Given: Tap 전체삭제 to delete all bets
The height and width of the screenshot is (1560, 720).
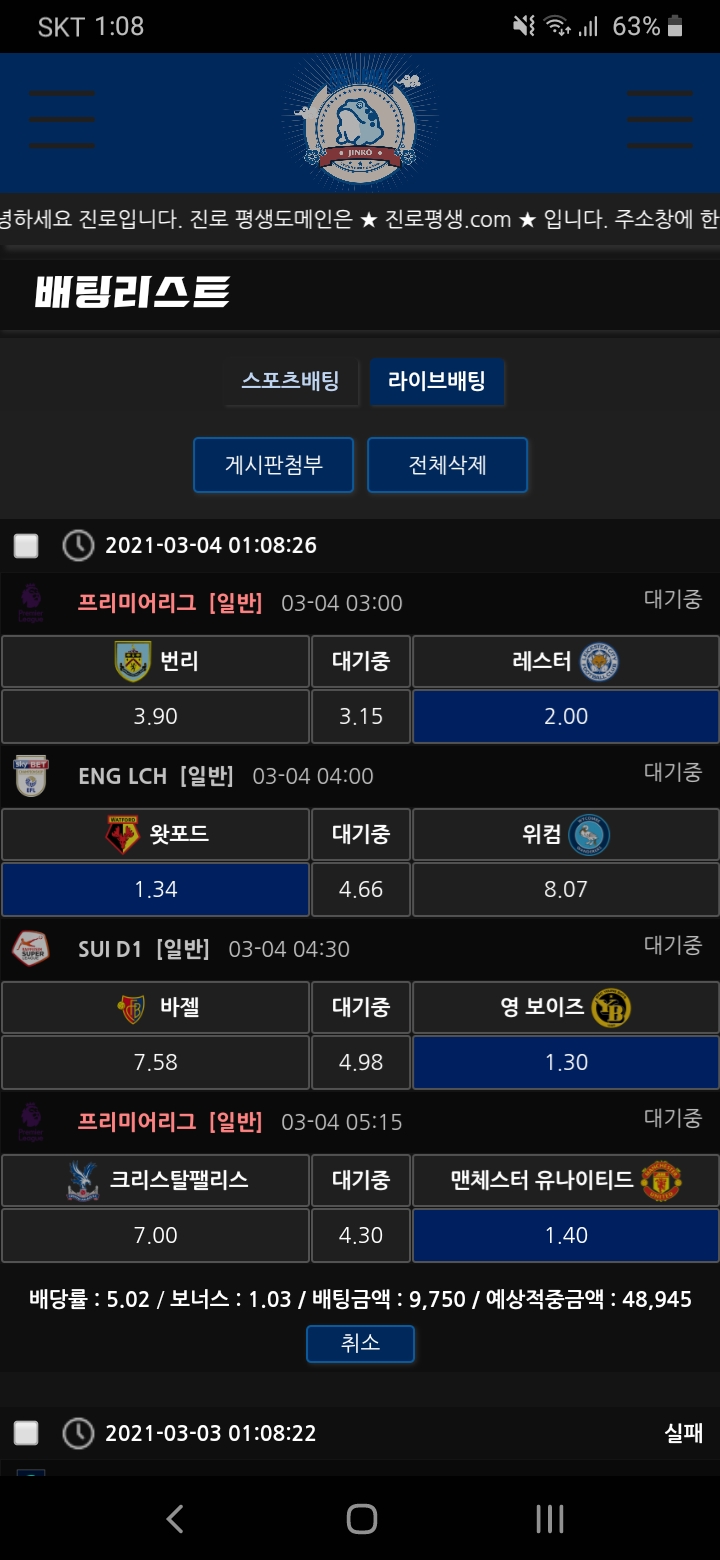Looking at the screenshot, I should coord(447,465).
